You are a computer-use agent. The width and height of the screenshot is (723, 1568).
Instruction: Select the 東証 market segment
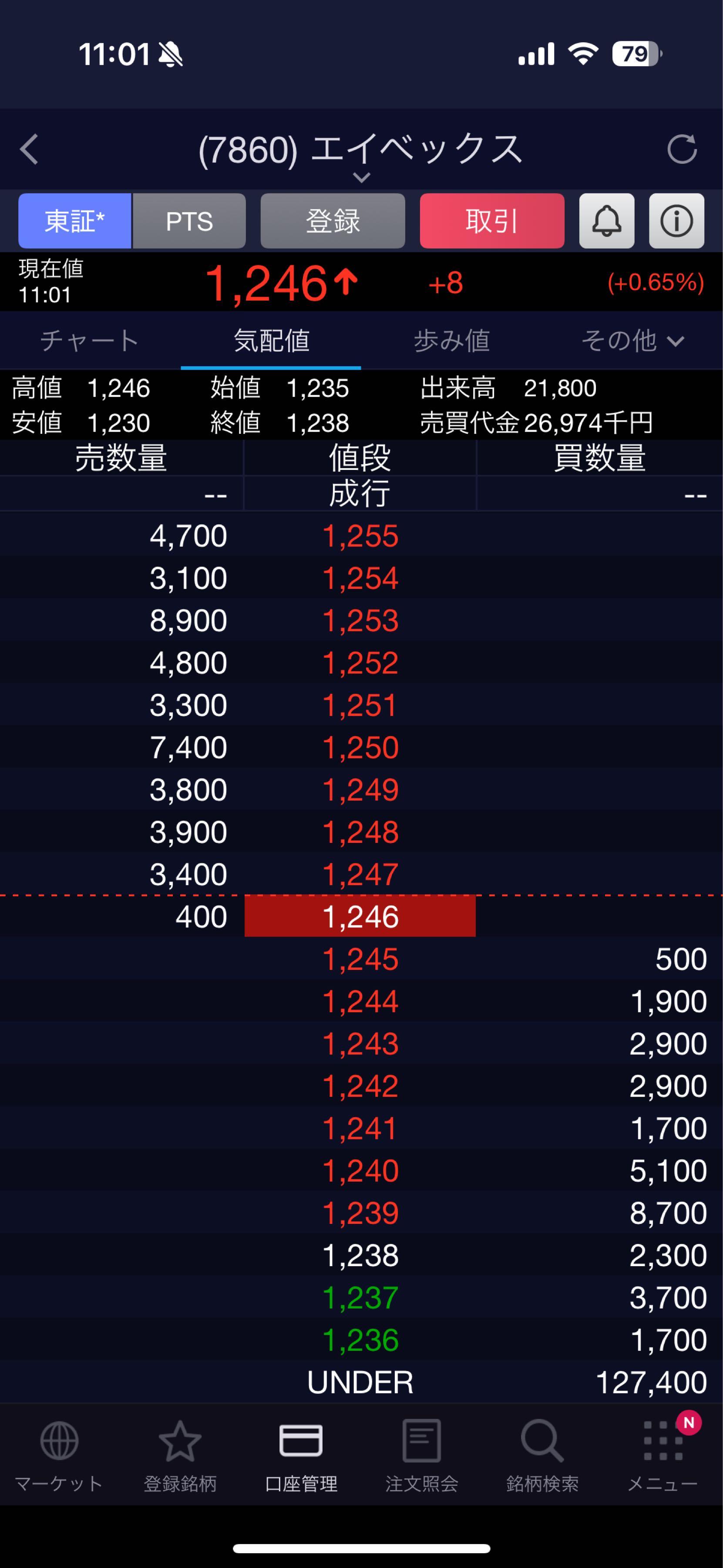(x=75, y=221)
